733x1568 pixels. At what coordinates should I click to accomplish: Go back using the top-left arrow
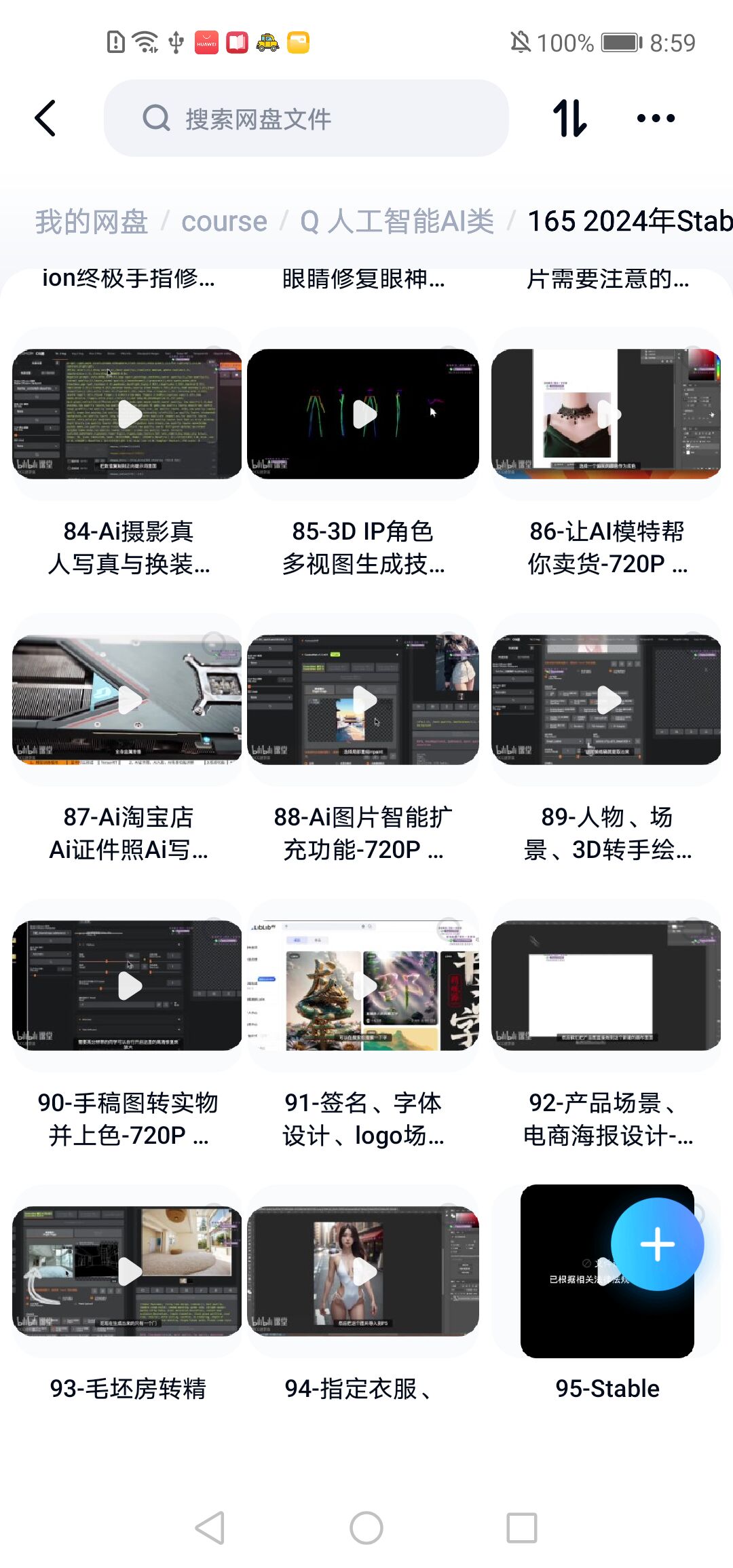(45, 119)
